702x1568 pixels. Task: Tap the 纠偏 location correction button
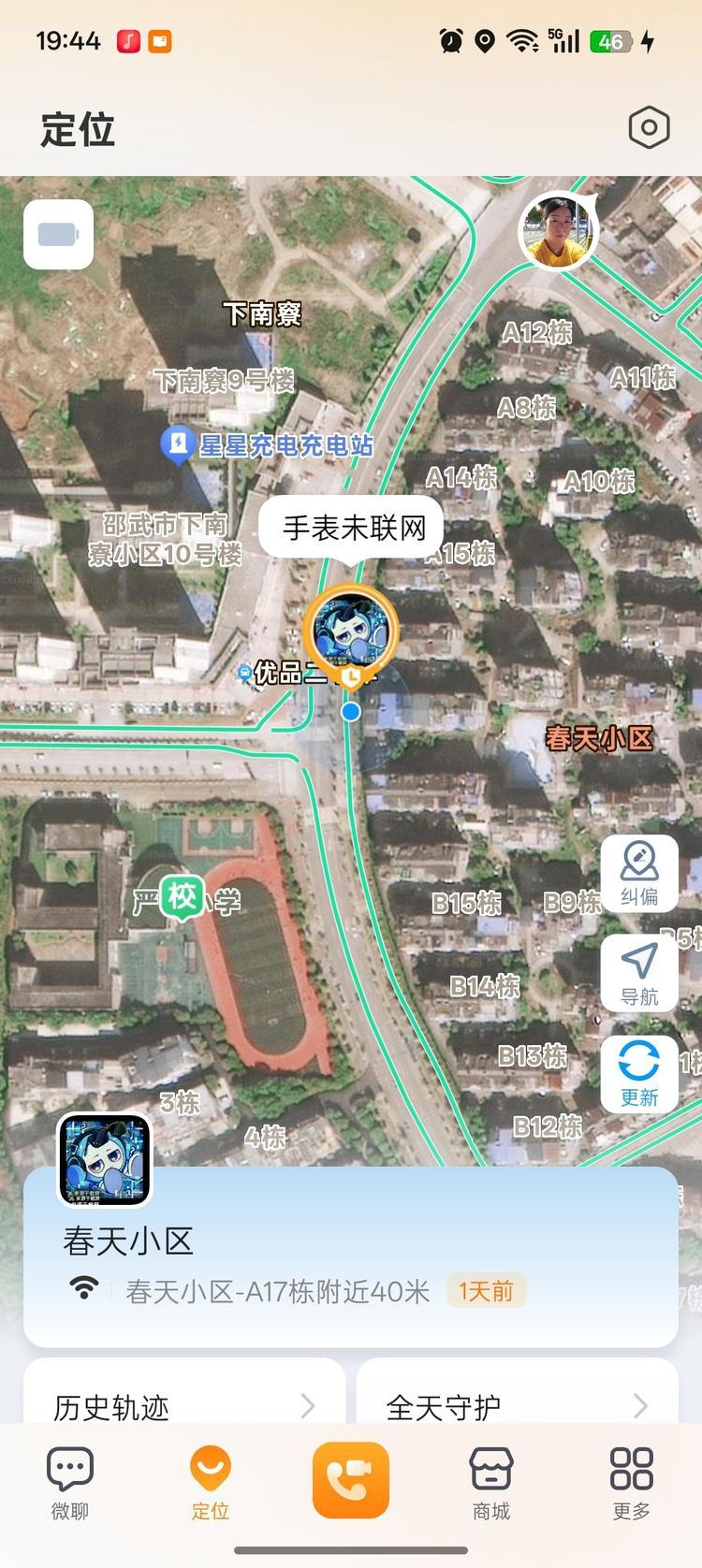click(639, 874)
